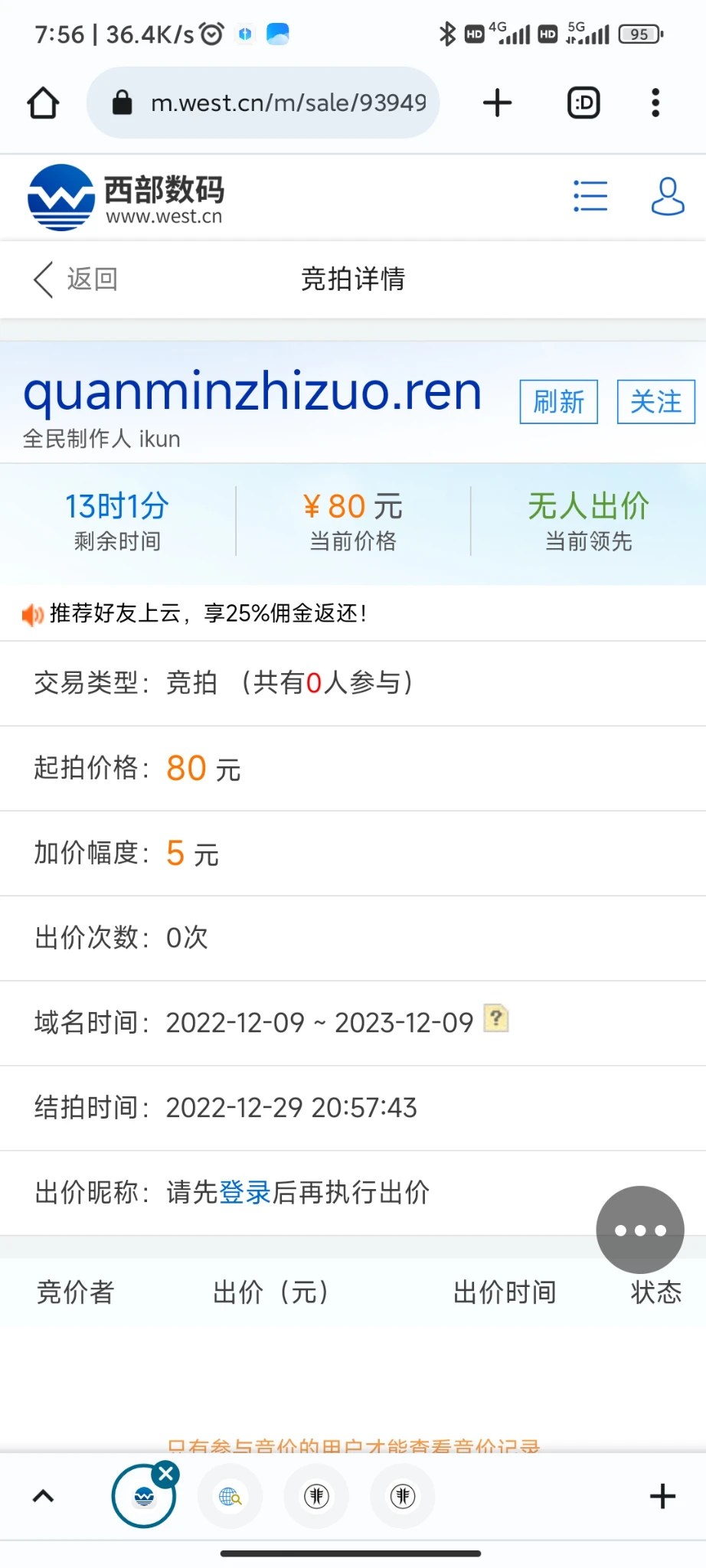The width and height of the screenshot is (706, 1568).
Task: Open the site hamburger menu
Action: pos(590,196)
